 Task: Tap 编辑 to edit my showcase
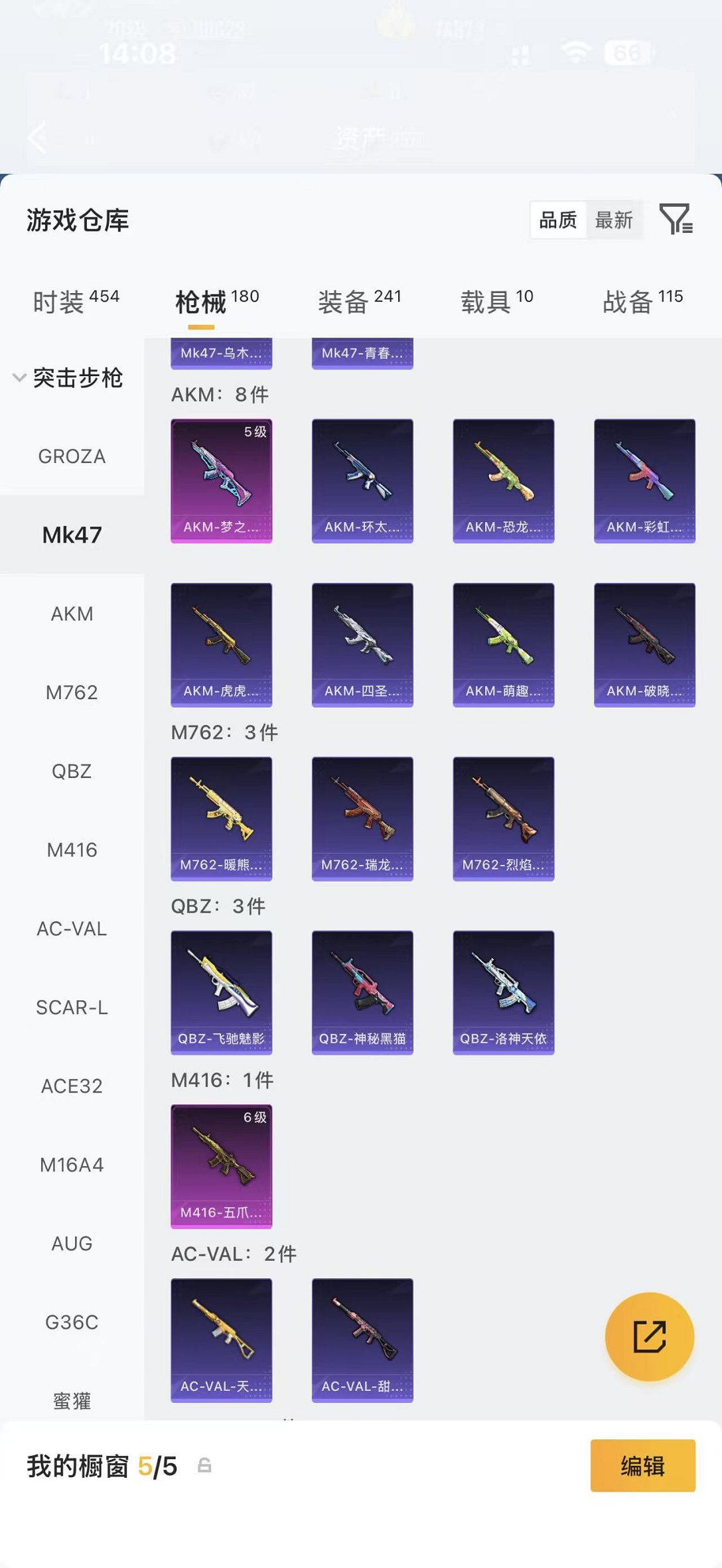(642, 1466)
